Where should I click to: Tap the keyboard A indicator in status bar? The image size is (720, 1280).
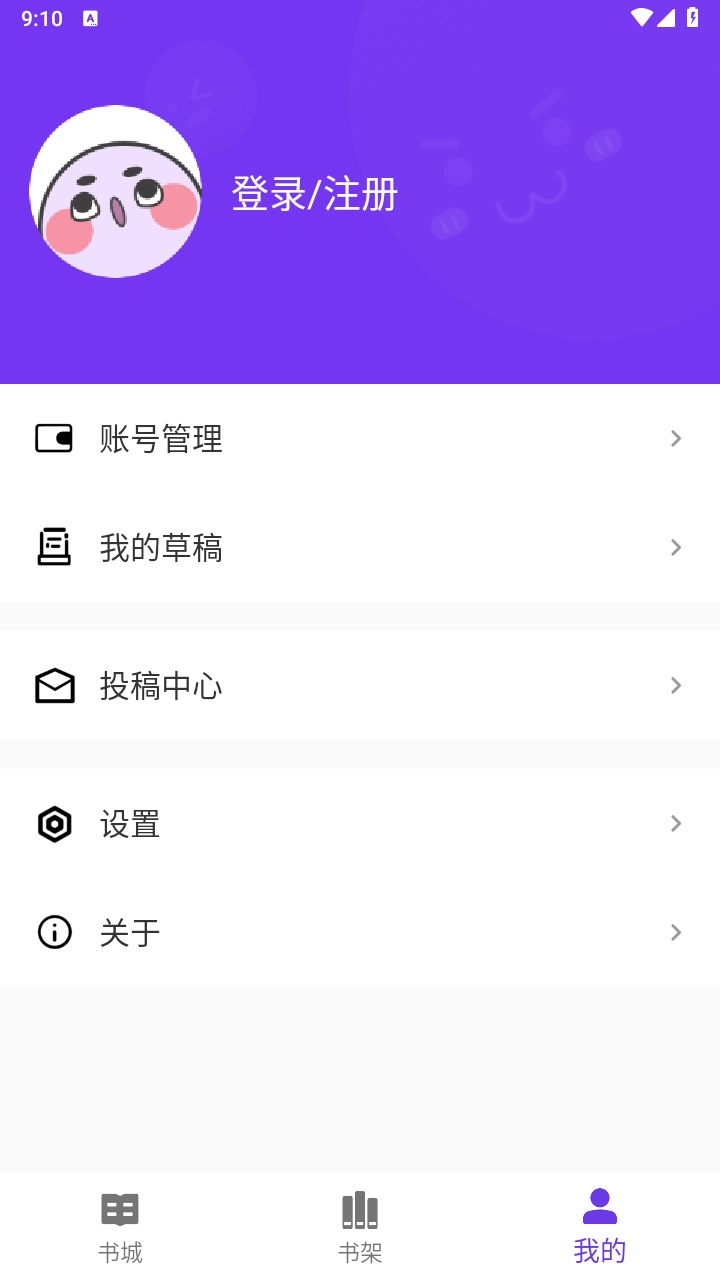pos(90,18)
